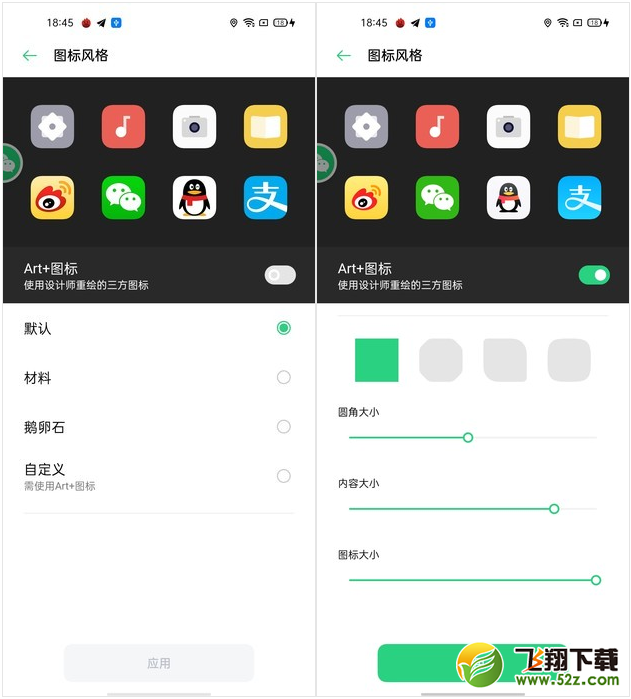The height and width of the screenshot is (699, 631).
Task: Tap the 内容大小 slider track
Action: (554, 509)
